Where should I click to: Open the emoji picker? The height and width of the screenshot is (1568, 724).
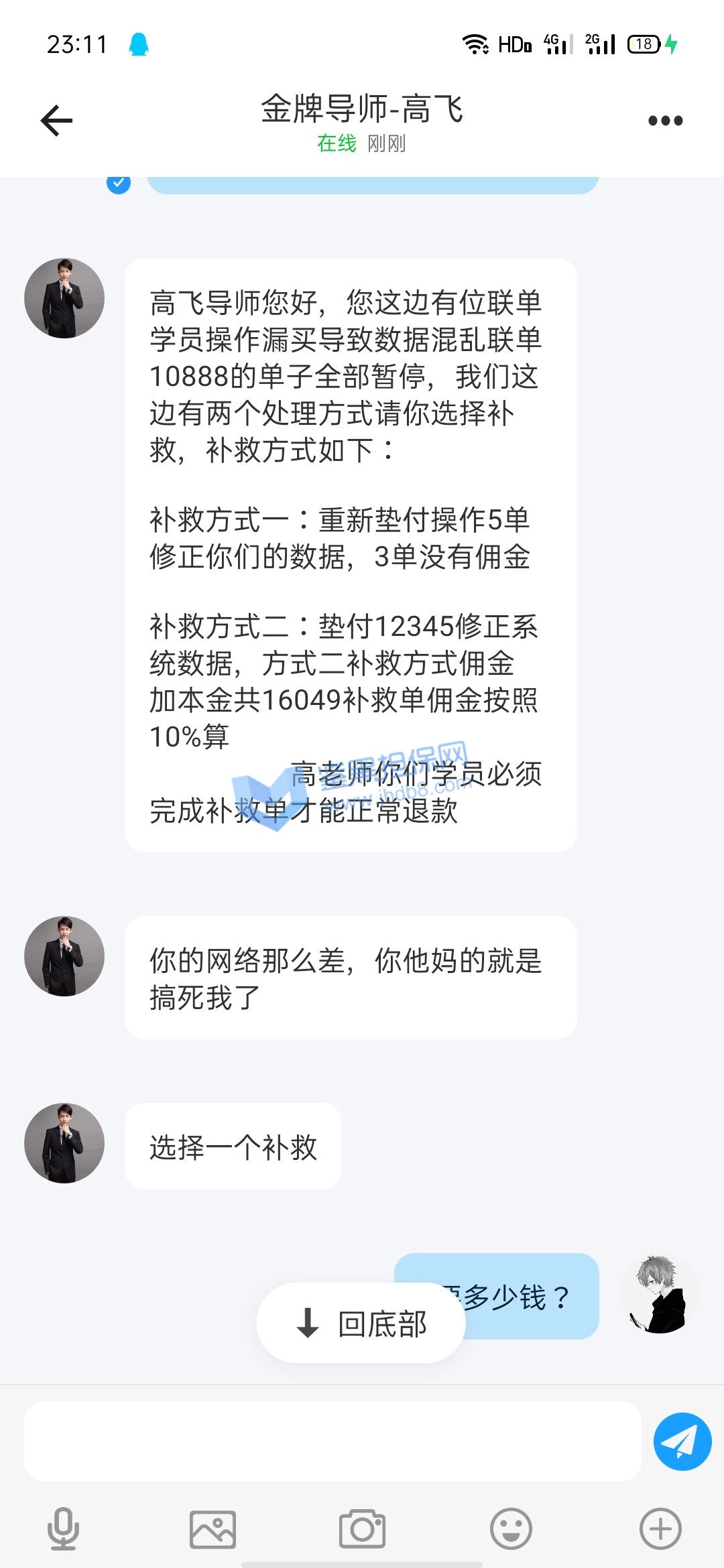tap(511, 1528)
